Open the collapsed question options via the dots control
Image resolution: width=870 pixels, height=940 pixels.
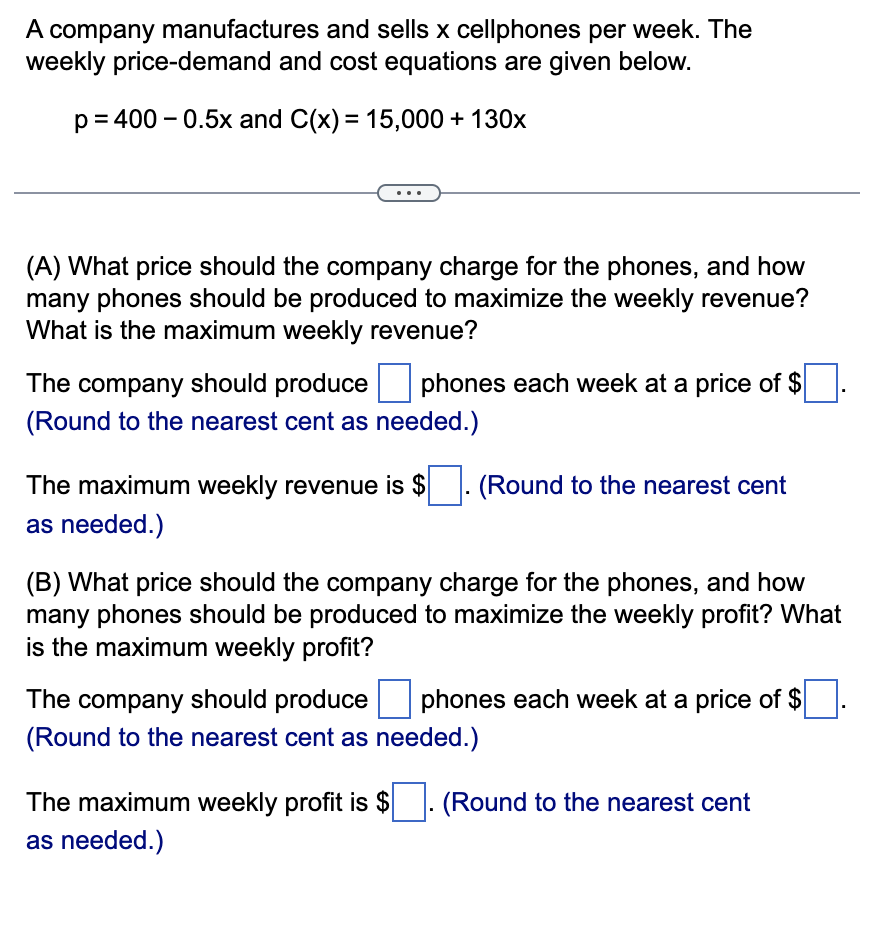click(408, 192)
